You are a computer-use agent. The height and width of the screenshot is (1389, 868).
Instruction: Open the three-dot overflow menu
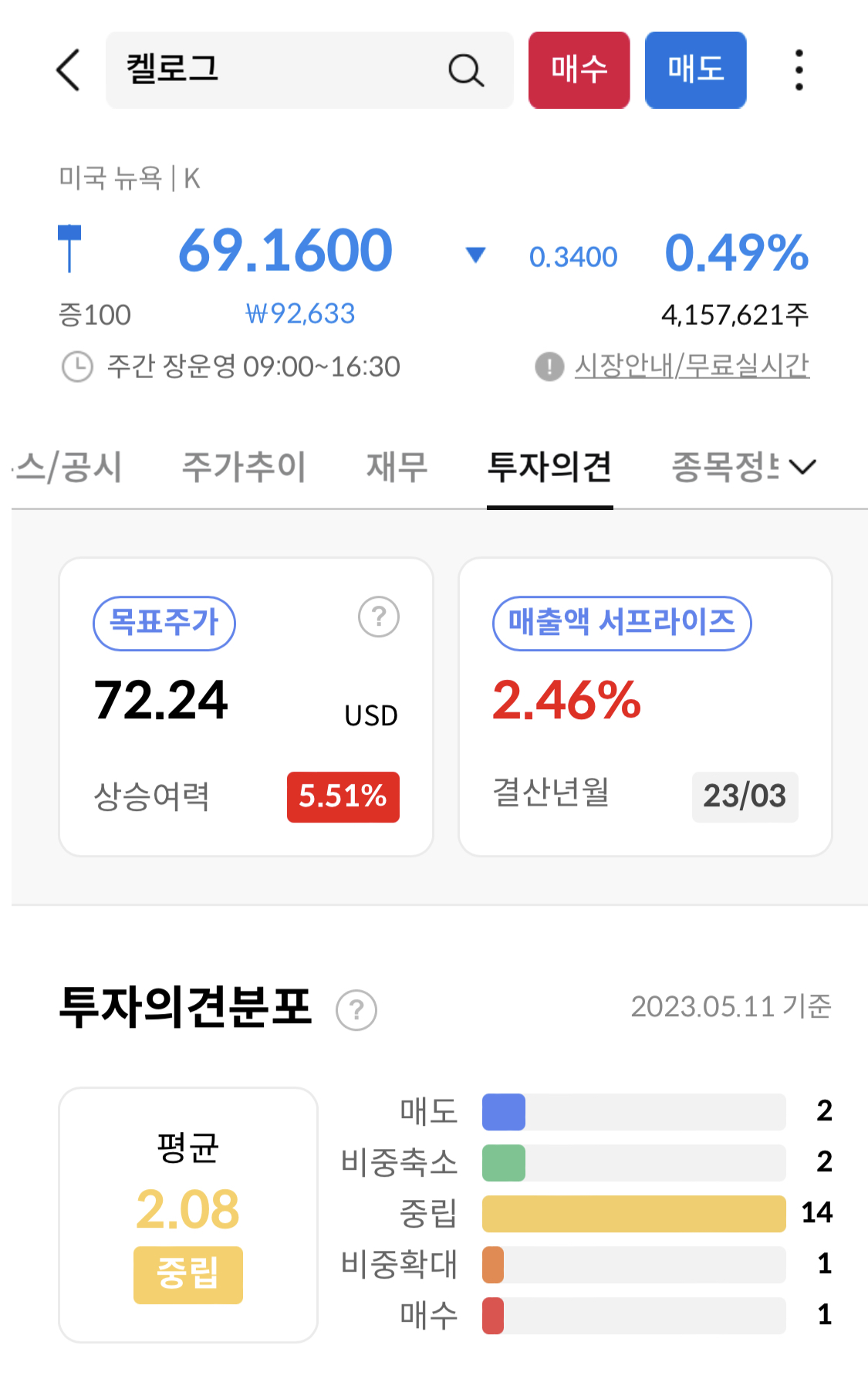pyautogui.click(x=799, y=69)
